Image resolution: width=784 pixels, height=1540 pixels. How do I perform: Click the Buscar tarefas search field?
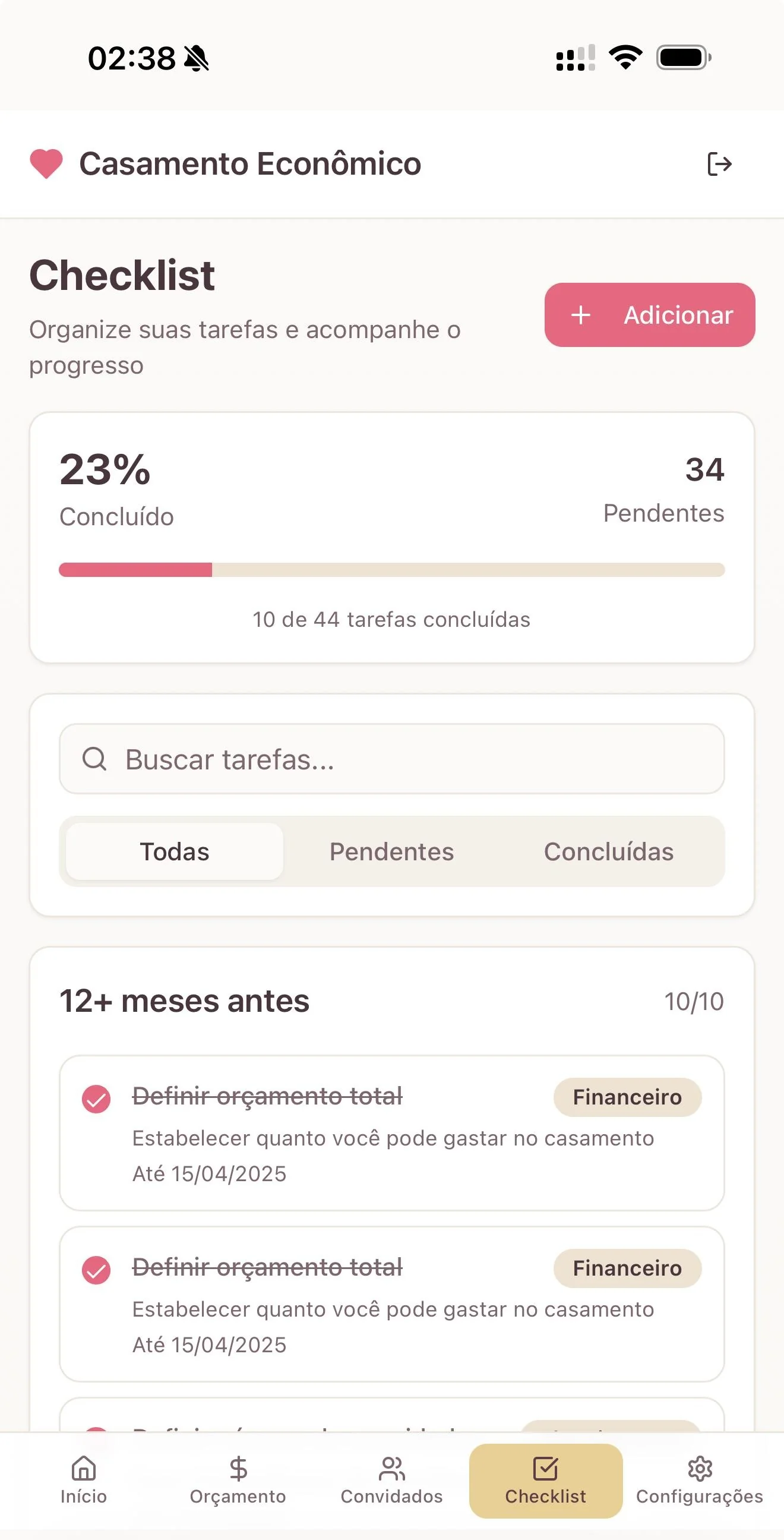click(391, 759)
